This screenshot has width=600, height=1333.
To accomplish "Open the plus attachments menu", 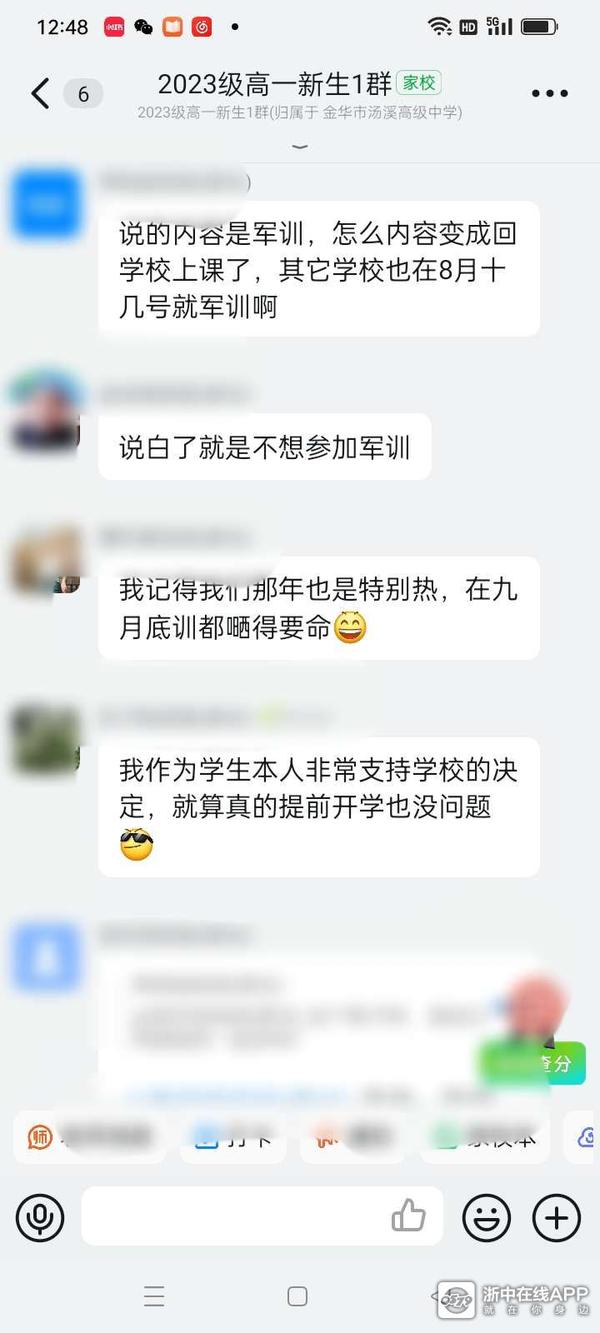I will (556, 1217).
